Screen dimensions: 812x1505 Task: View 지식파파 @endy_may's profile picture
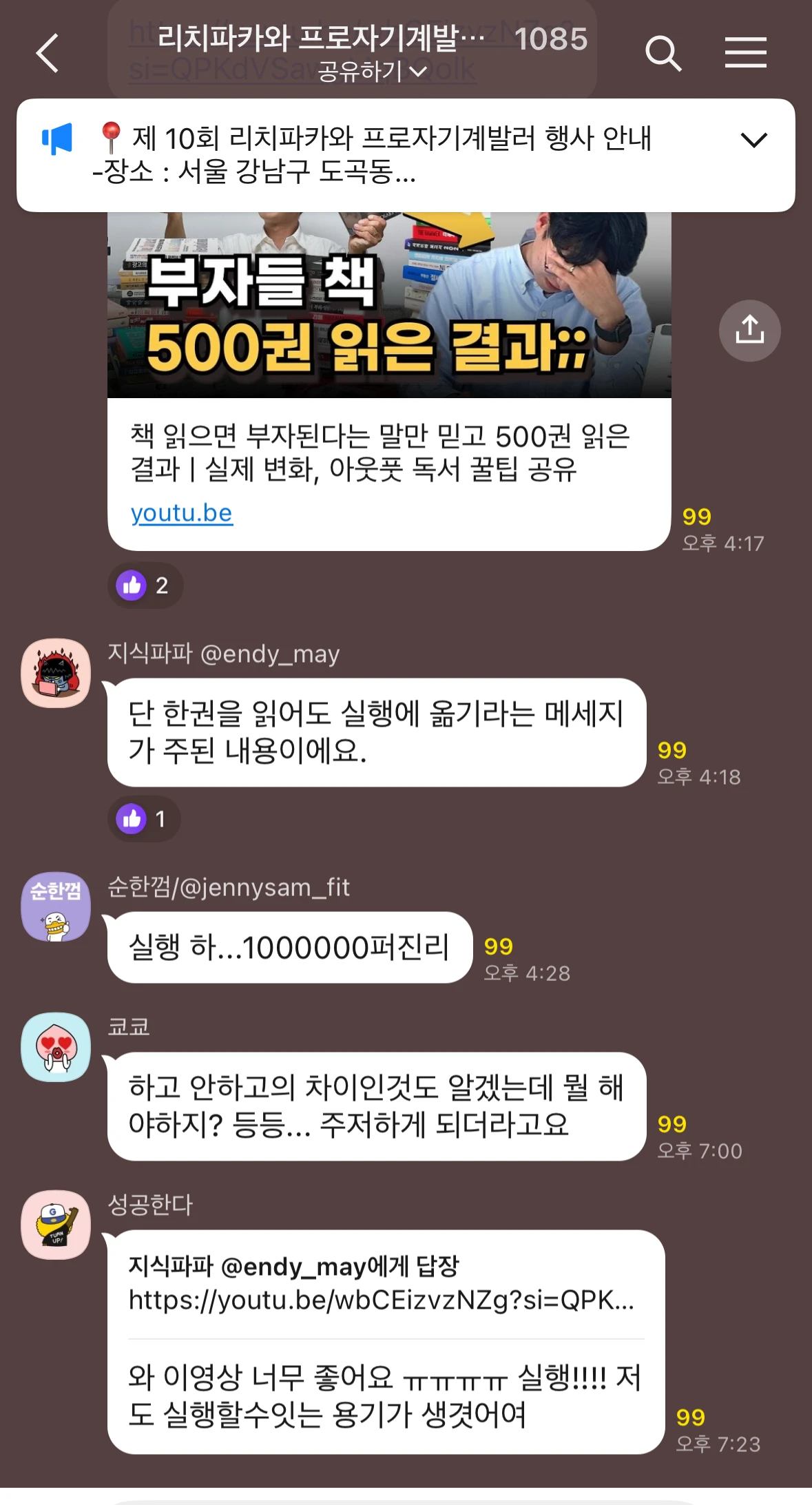coord(56,673)
